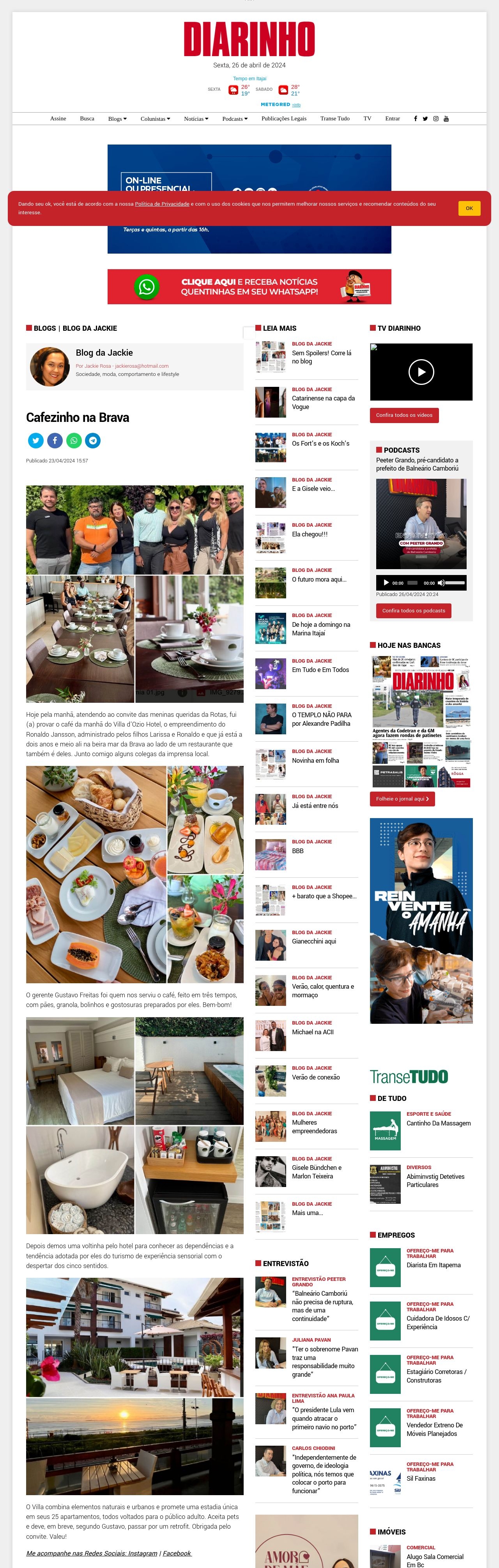This screenshot has height=1568, width=499.
Task: Open the Assine menu item
Action: coord(58,119)
